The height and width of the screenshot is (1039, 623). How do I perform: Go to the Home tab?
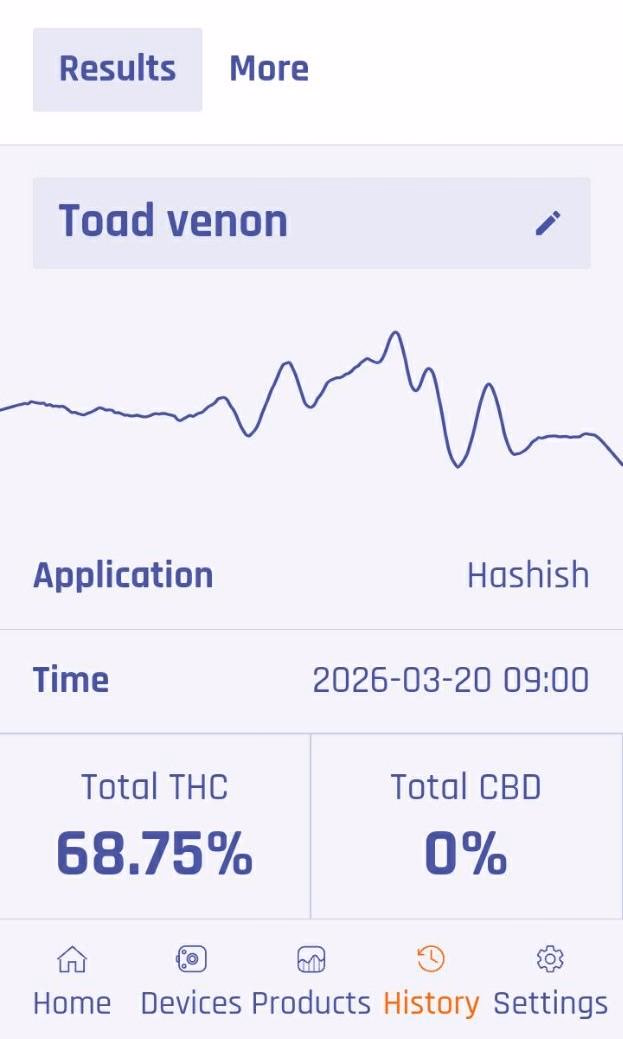71,980
